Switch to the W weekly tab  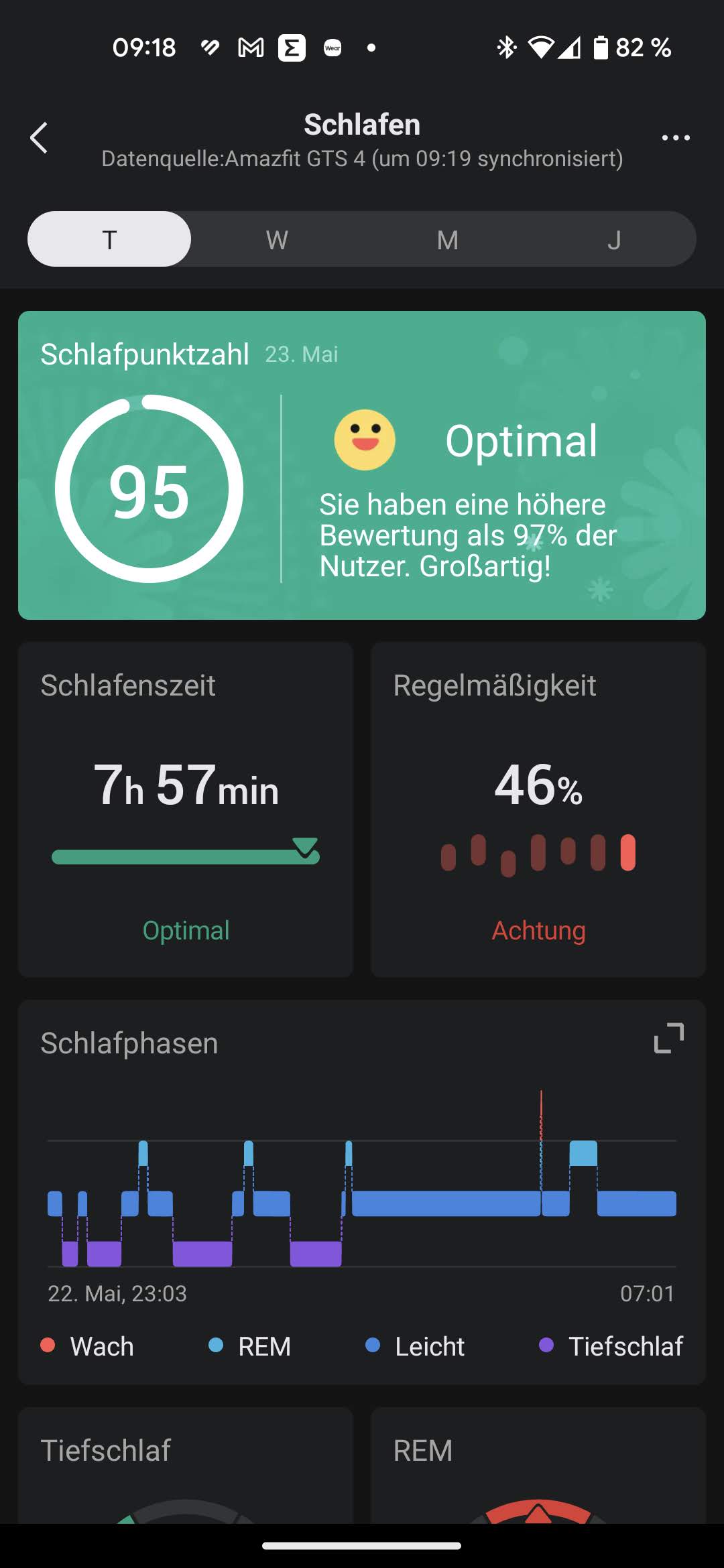277,239
